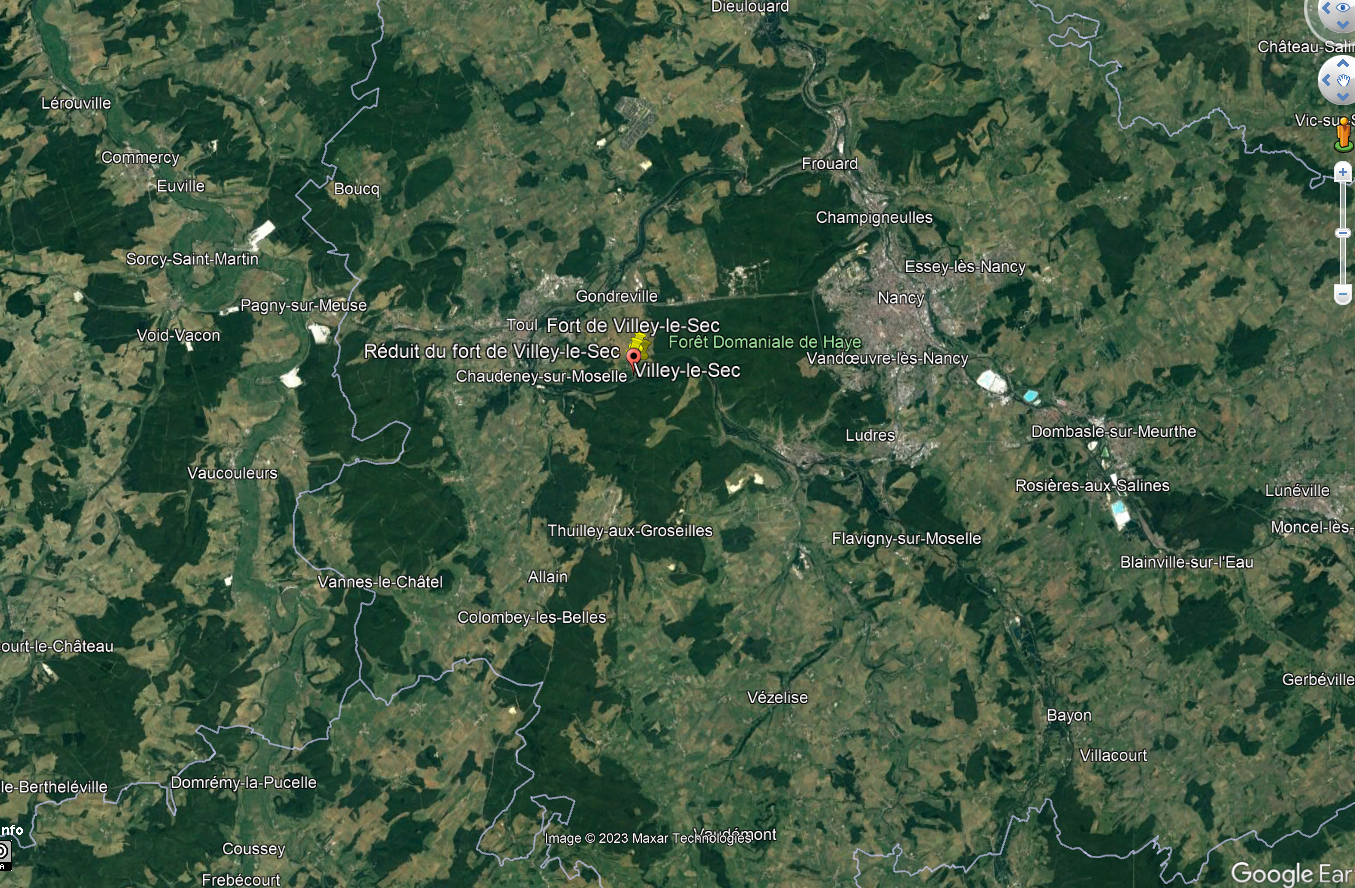Zoom out with the minus button

click(1343, 294)
